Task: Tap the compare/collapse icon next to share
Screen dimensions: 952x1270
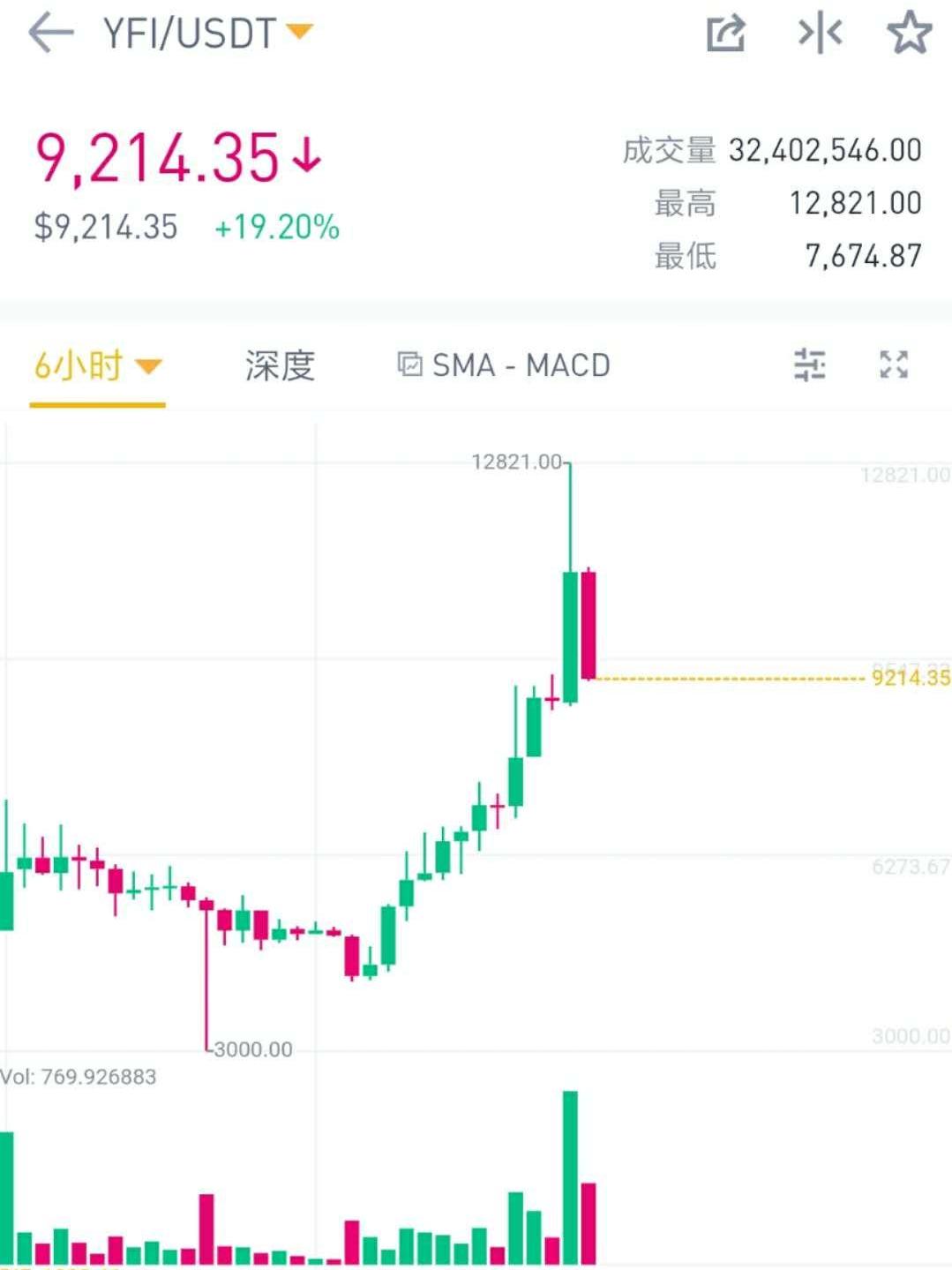Action: pos(820,34)
